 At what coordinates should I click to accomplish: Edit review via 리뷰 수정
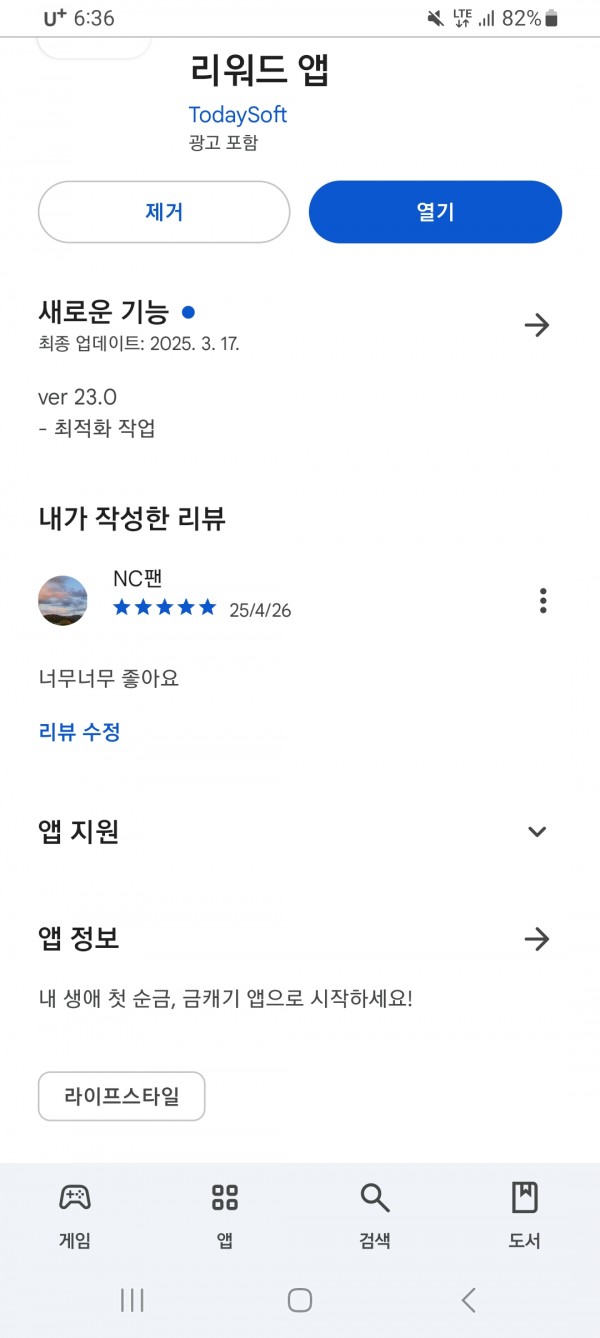point(80,732)
